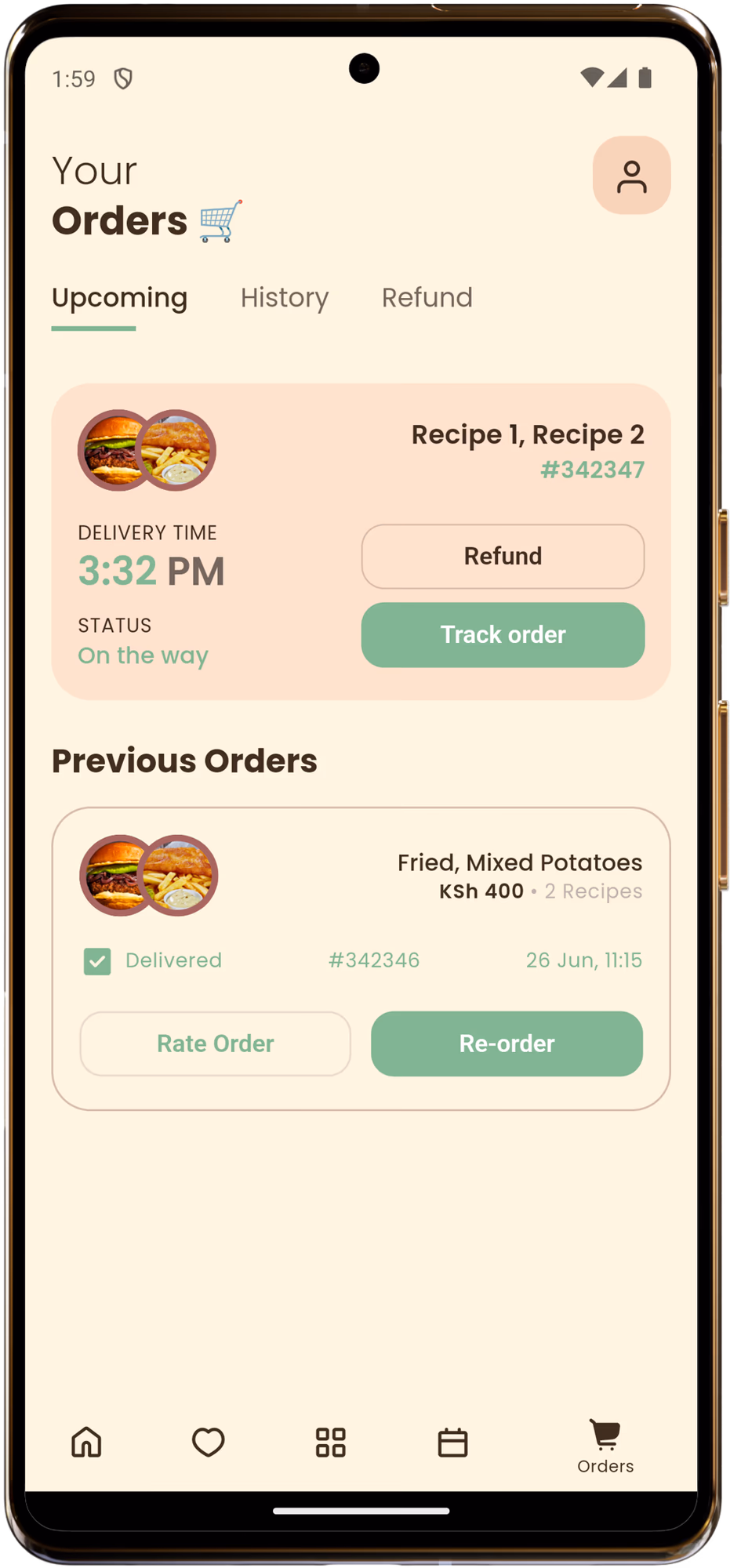Select the Upcoming tab
The width and height of the screenshot is (730, 1568).
click(119, 298)
